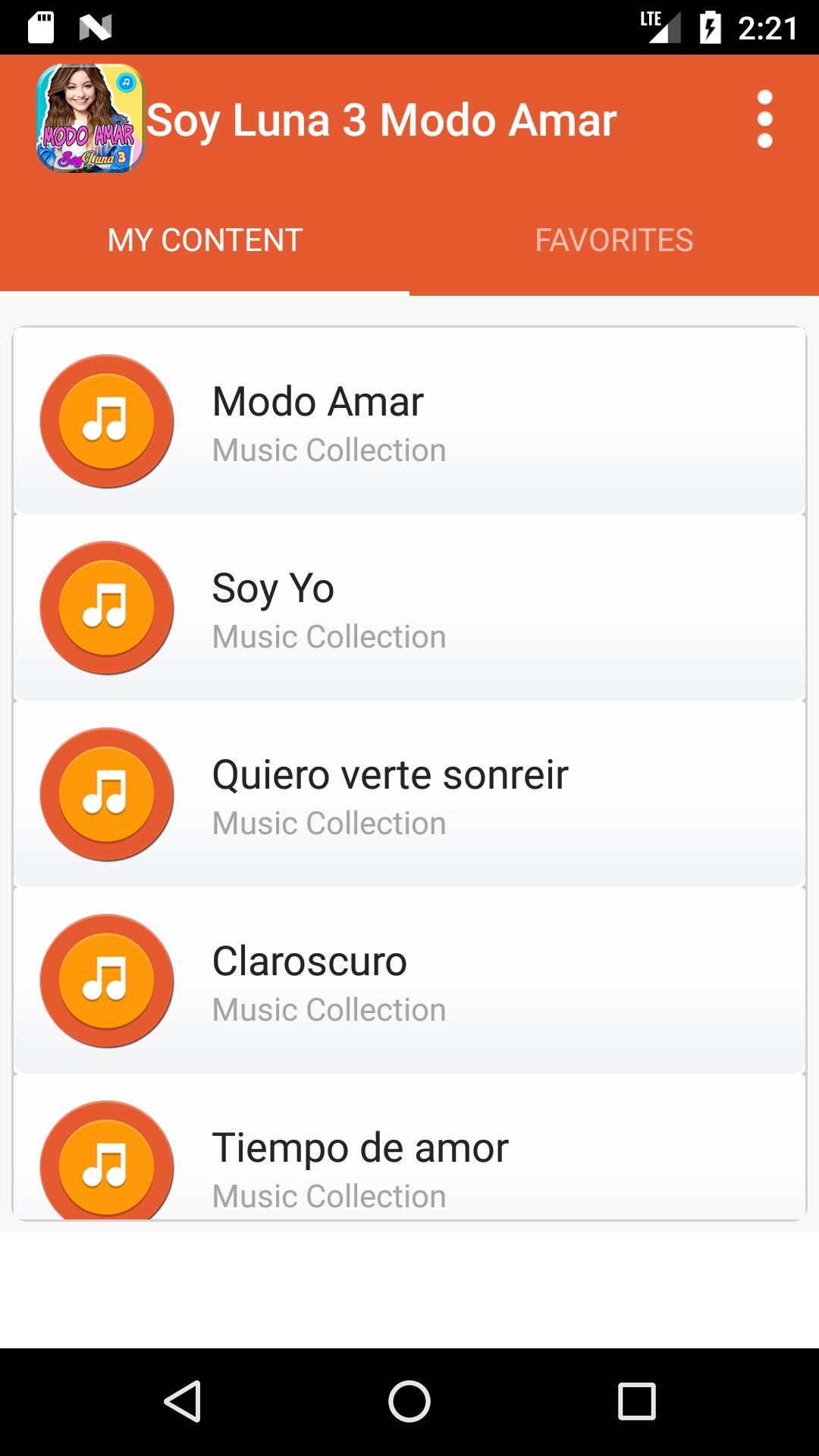The image size is (819, 1456).
Task: Open the Modo Amar music collection
Action: click(x=409, y=421)
